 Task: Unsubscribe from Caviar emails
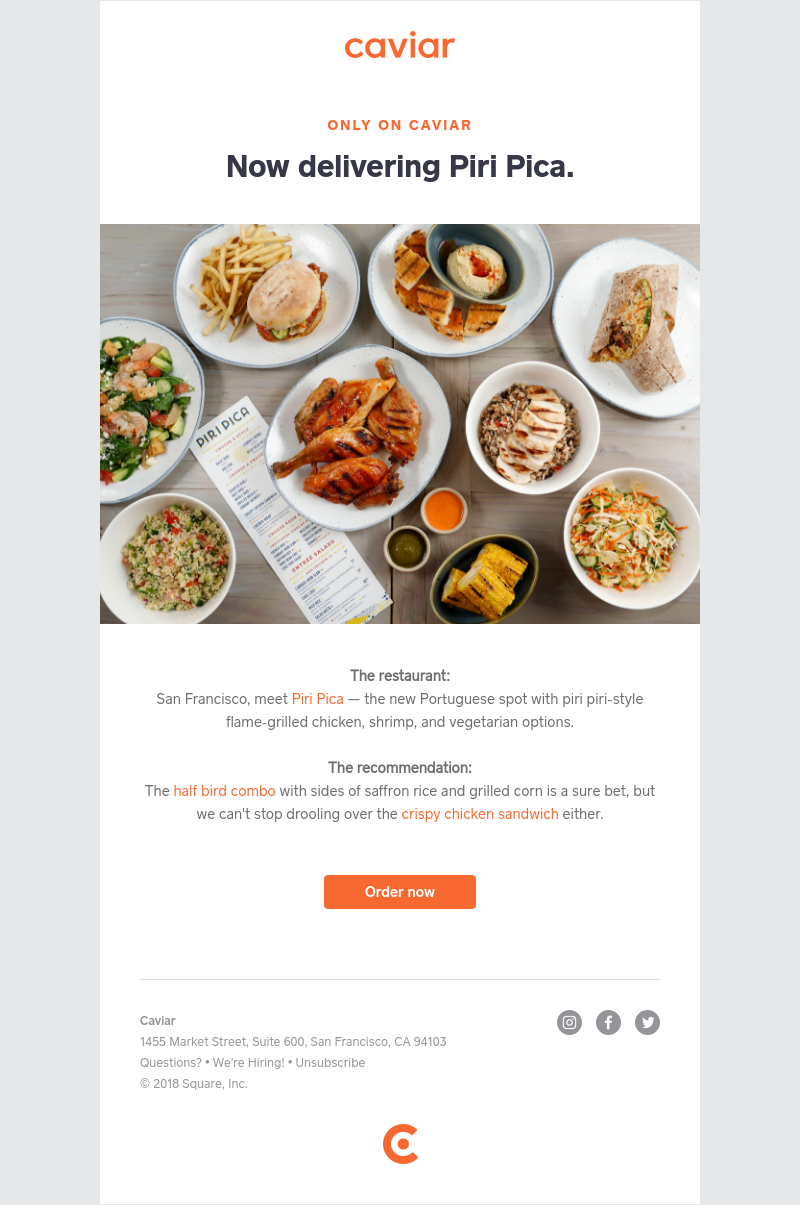(x=330, y=1063)
